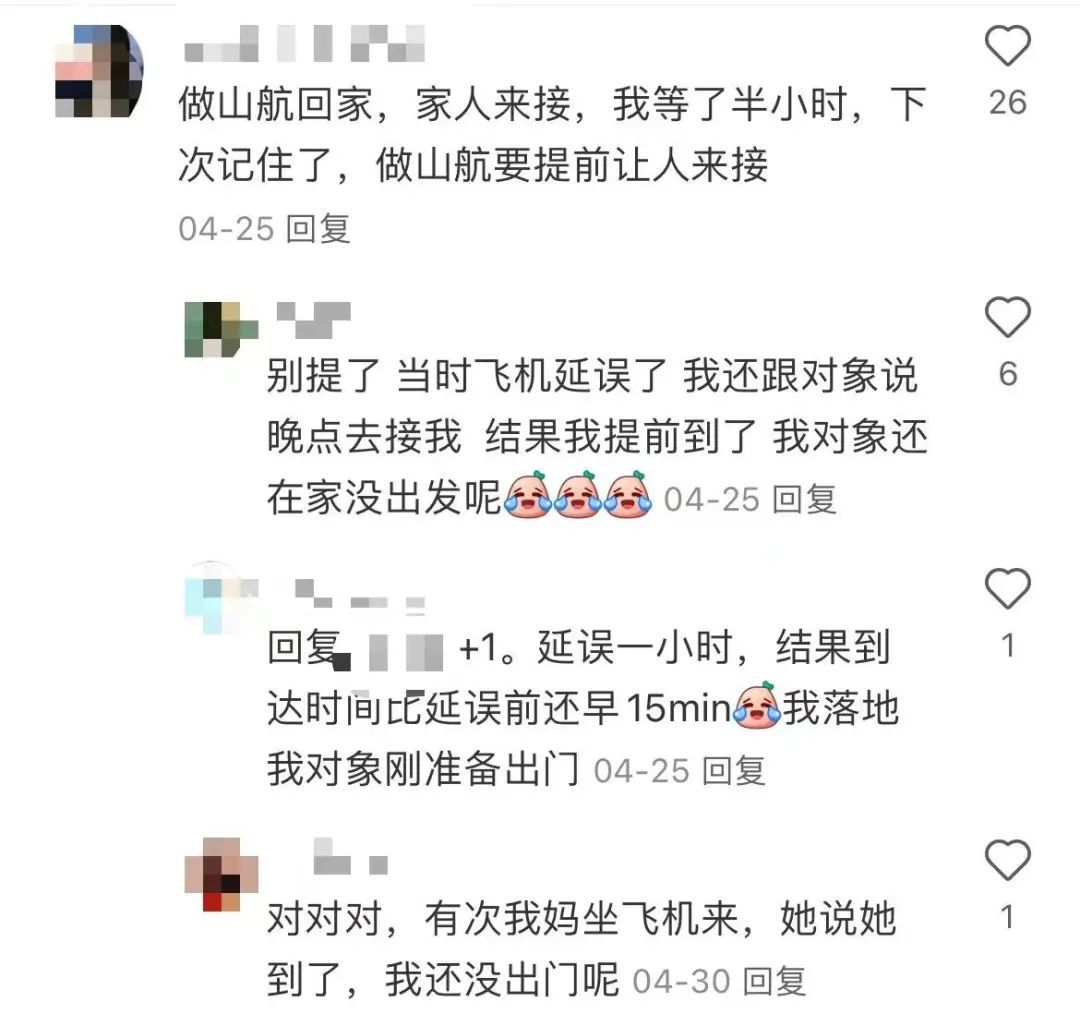1080x1026 pixels.
Task: Like the reply about 延误一小时
Action: coord(1007,589)
